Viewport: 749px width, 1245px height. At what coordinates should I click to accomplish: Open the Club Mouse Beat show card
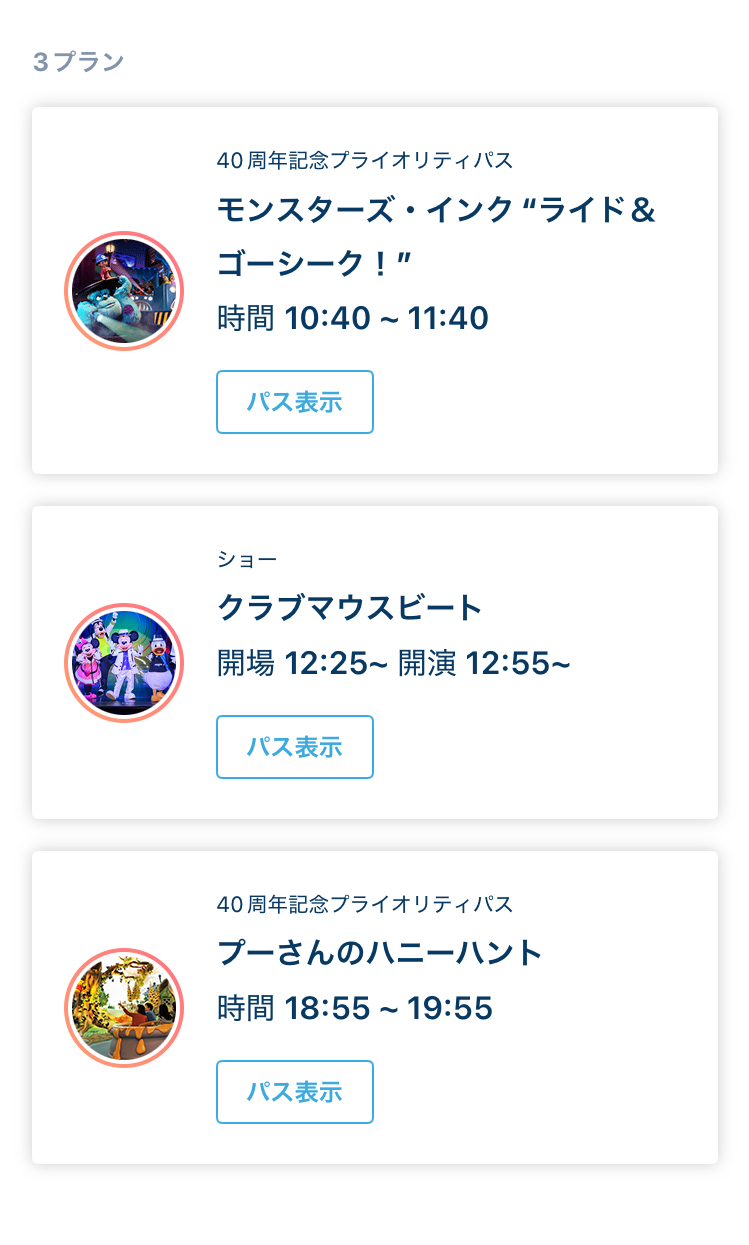click(x=375, y=662)
